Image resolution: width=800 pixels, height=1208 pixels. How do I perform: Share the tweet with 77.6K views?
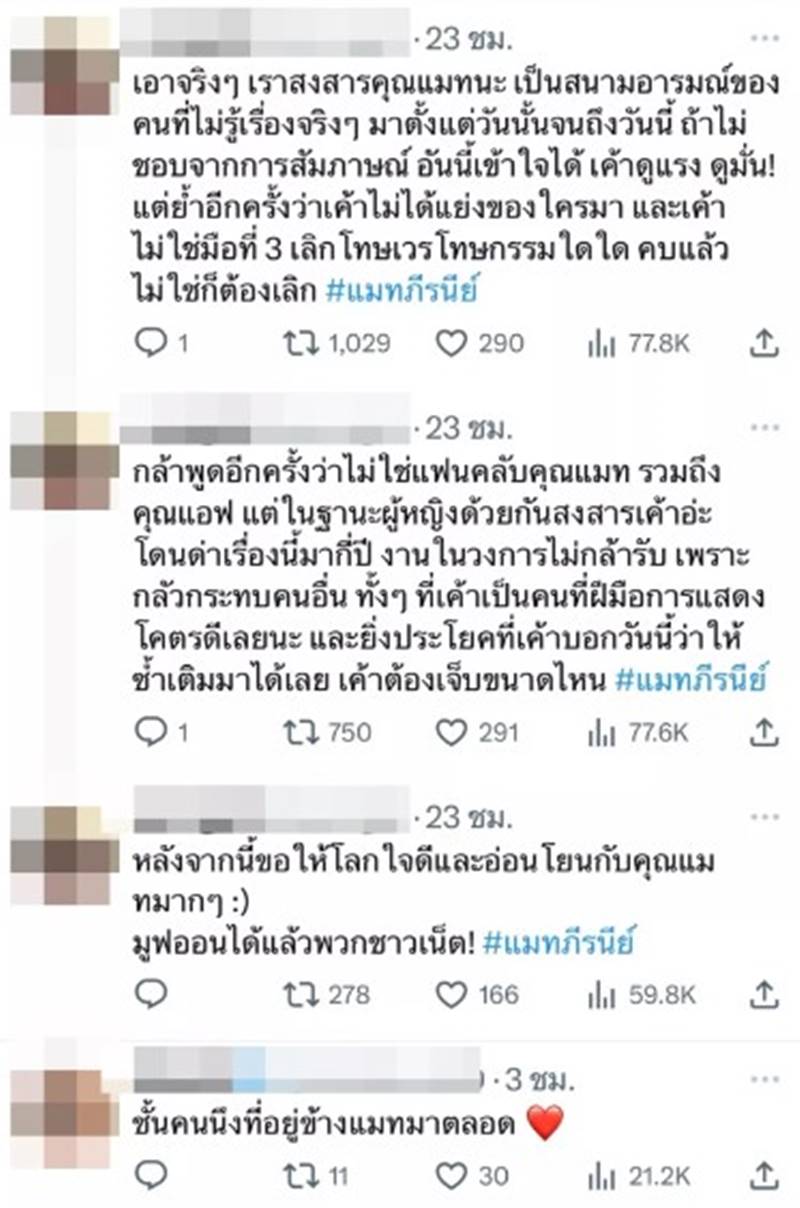[763, 733]
